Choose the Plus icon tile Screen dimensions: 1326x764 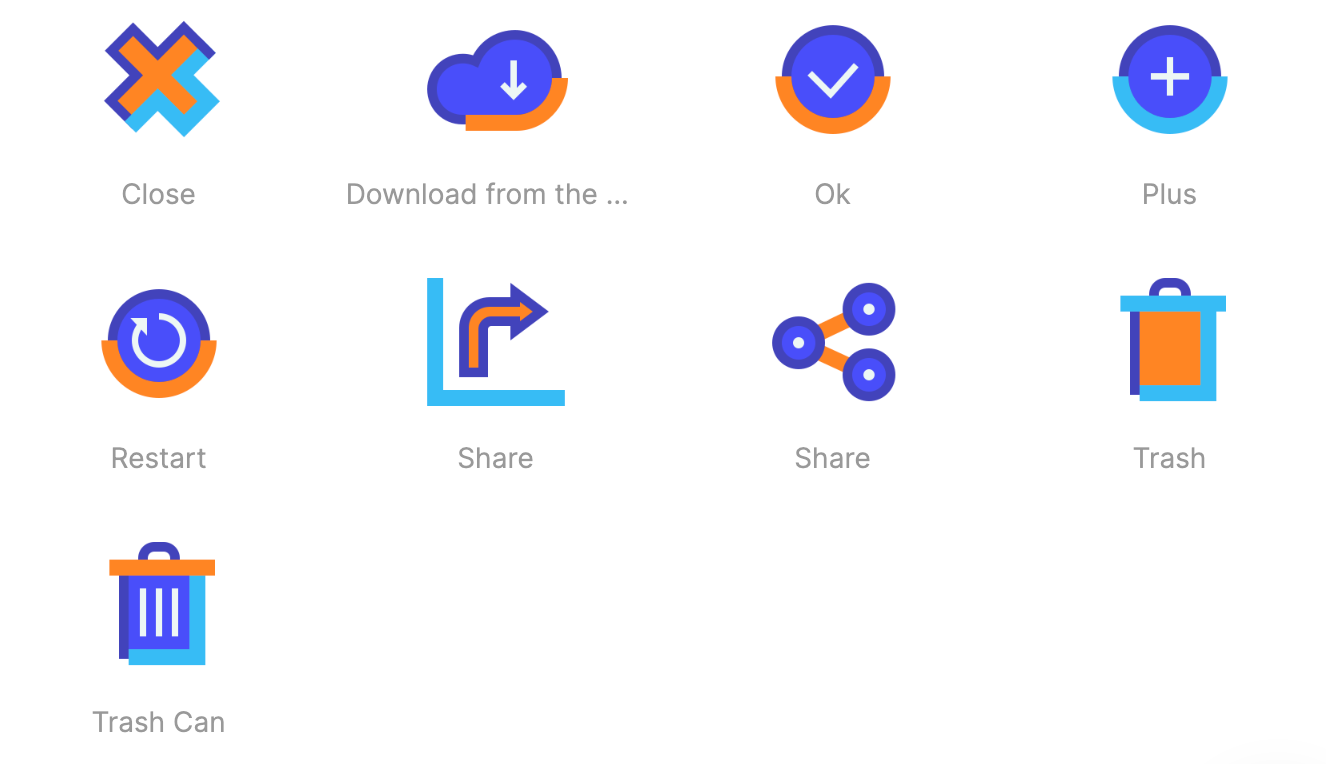tap(1169, 80)
